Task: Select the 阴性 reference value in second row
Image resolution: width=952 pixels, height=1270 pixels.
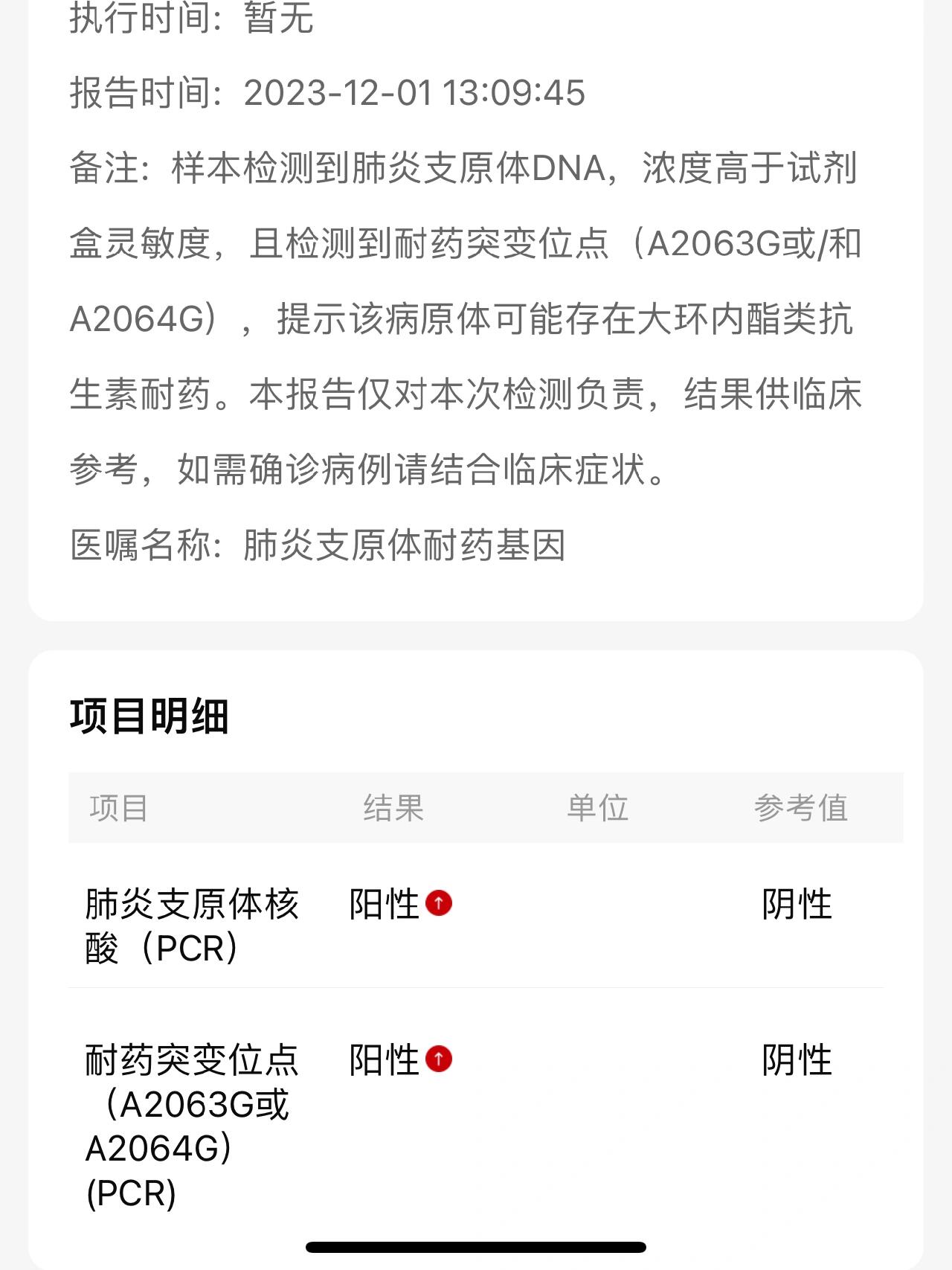Action: [x=797, y=1061]
